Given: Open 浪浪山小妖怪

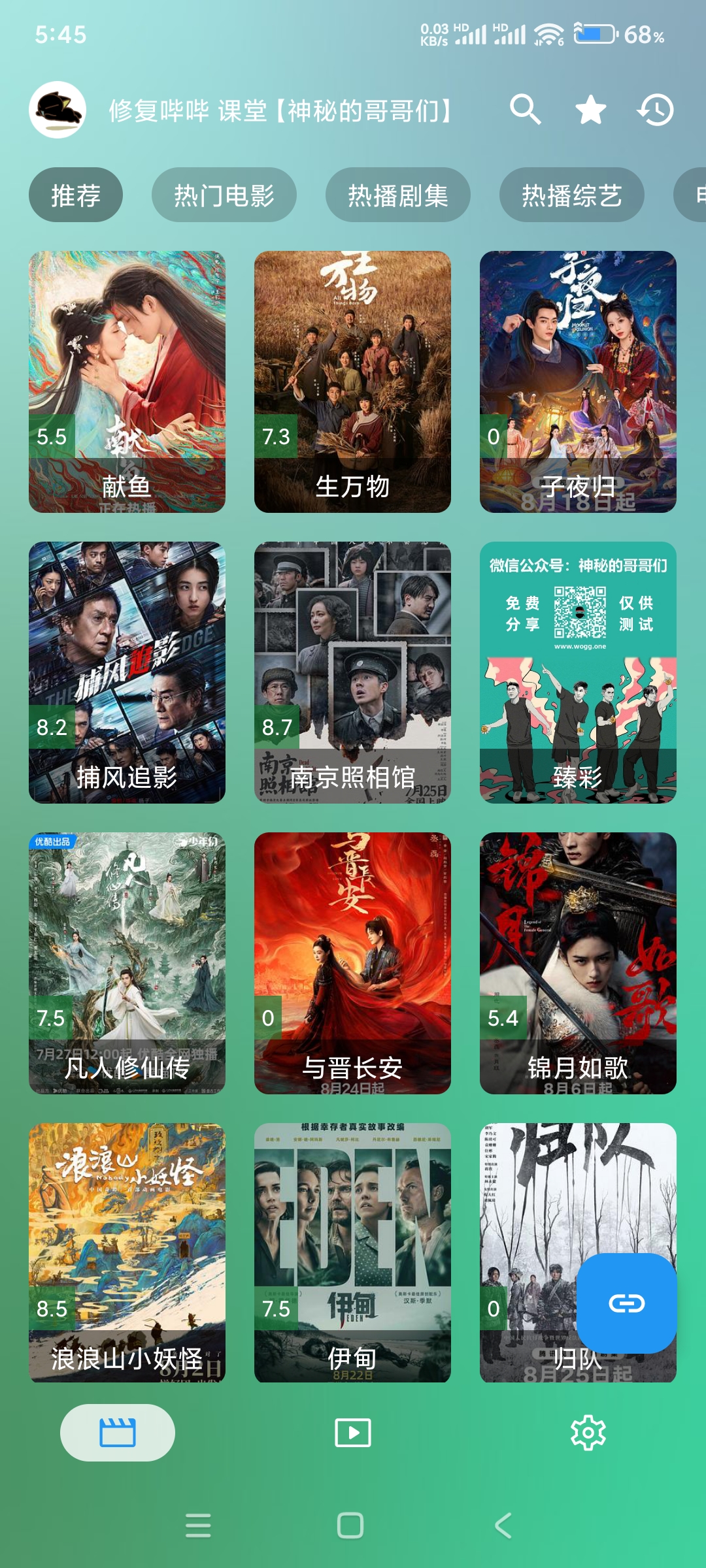Looking at the screenshot, I should point(127,1251).
